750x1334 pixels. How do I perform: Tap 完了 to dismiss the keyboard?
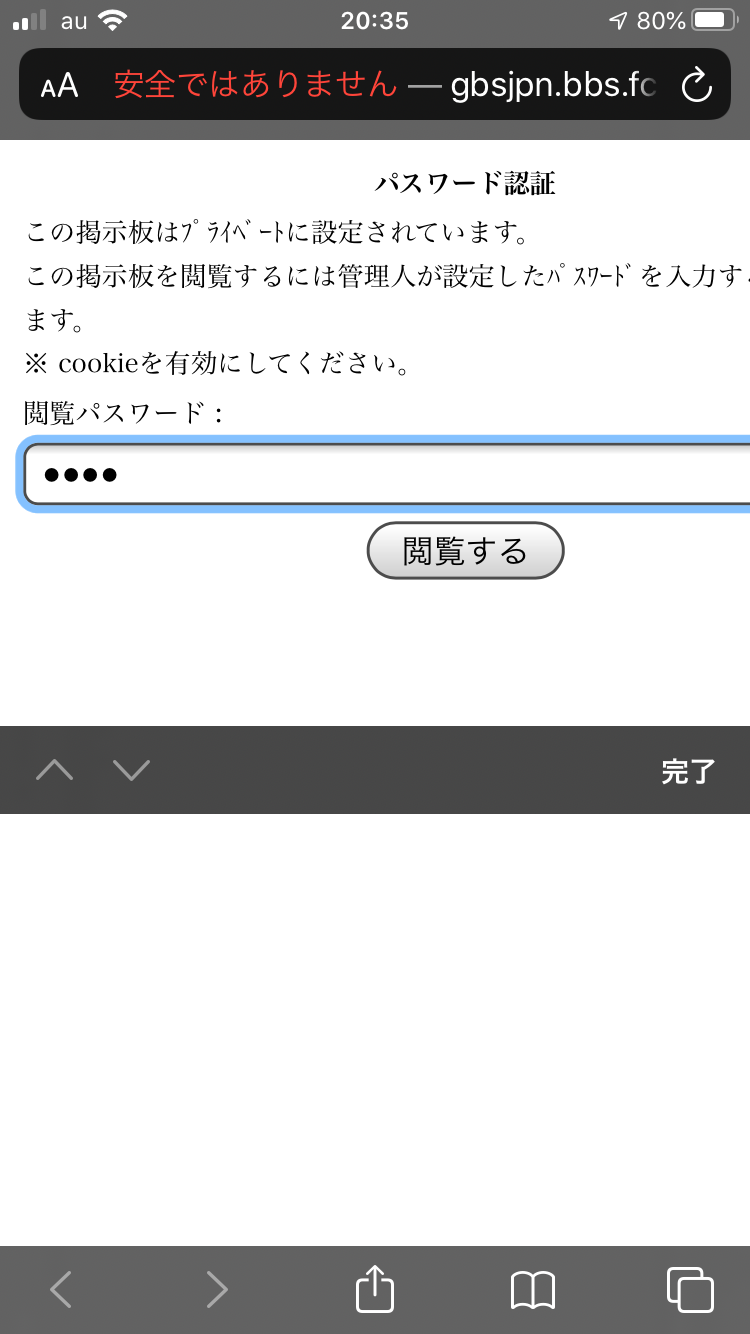(x=688, y=771)
